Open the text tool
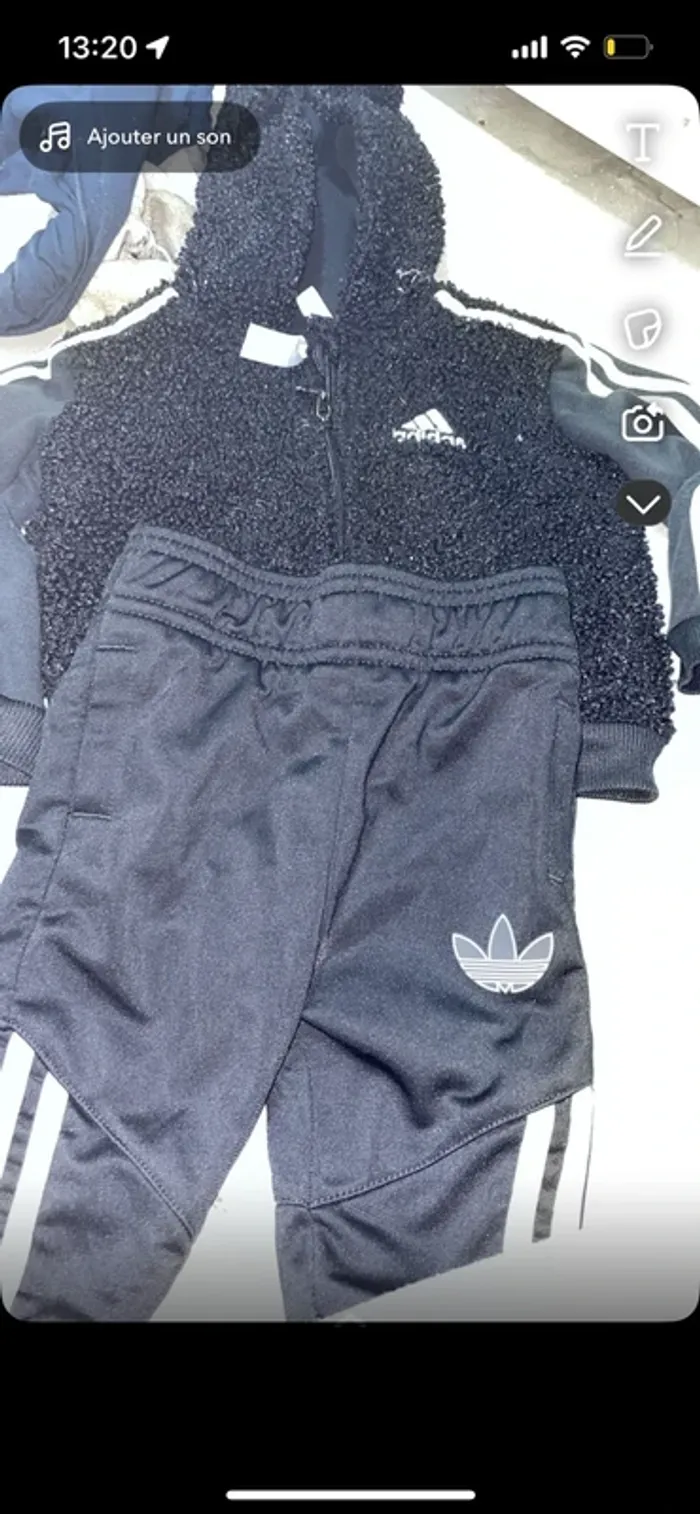 tap(642, 141)
